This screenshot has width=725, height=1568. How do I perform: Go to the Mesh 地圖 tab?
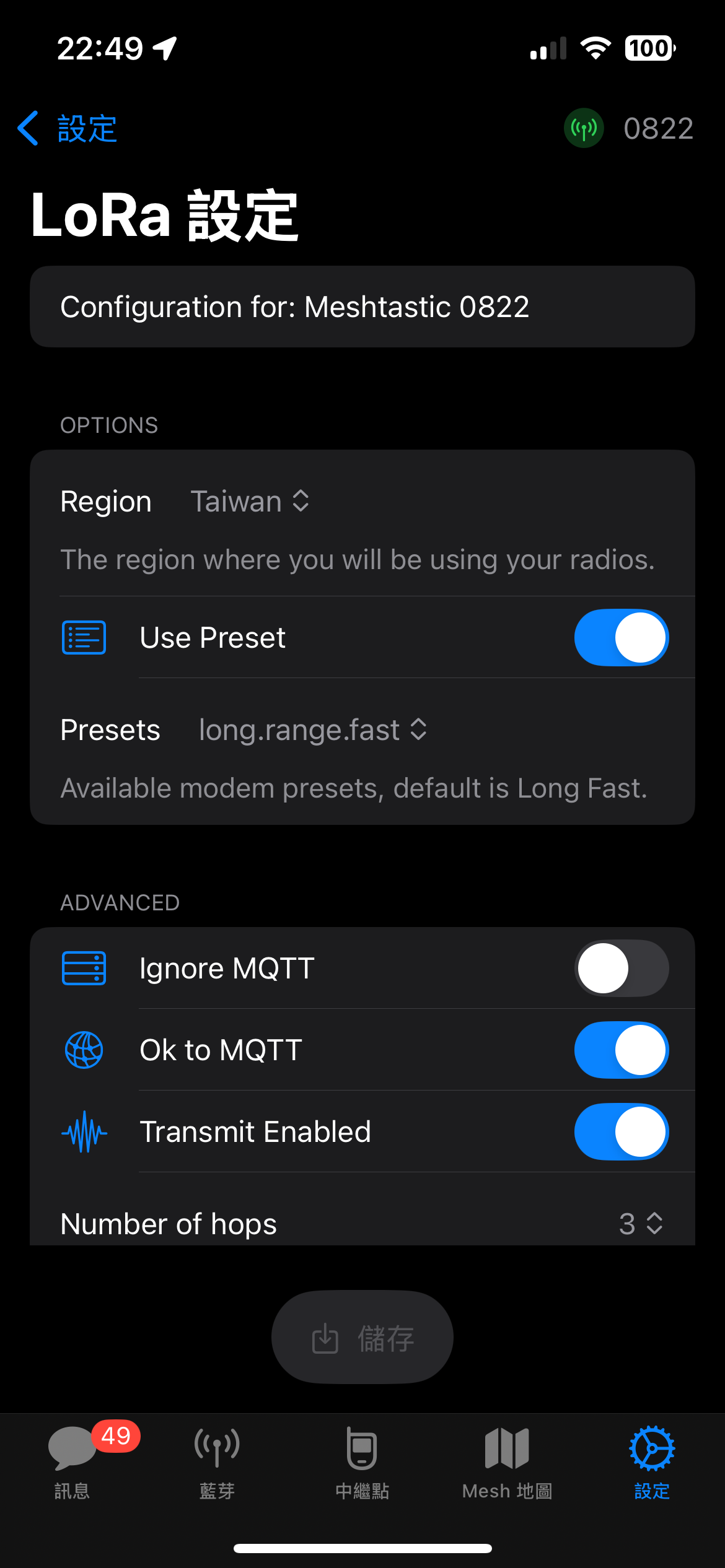507,1463
